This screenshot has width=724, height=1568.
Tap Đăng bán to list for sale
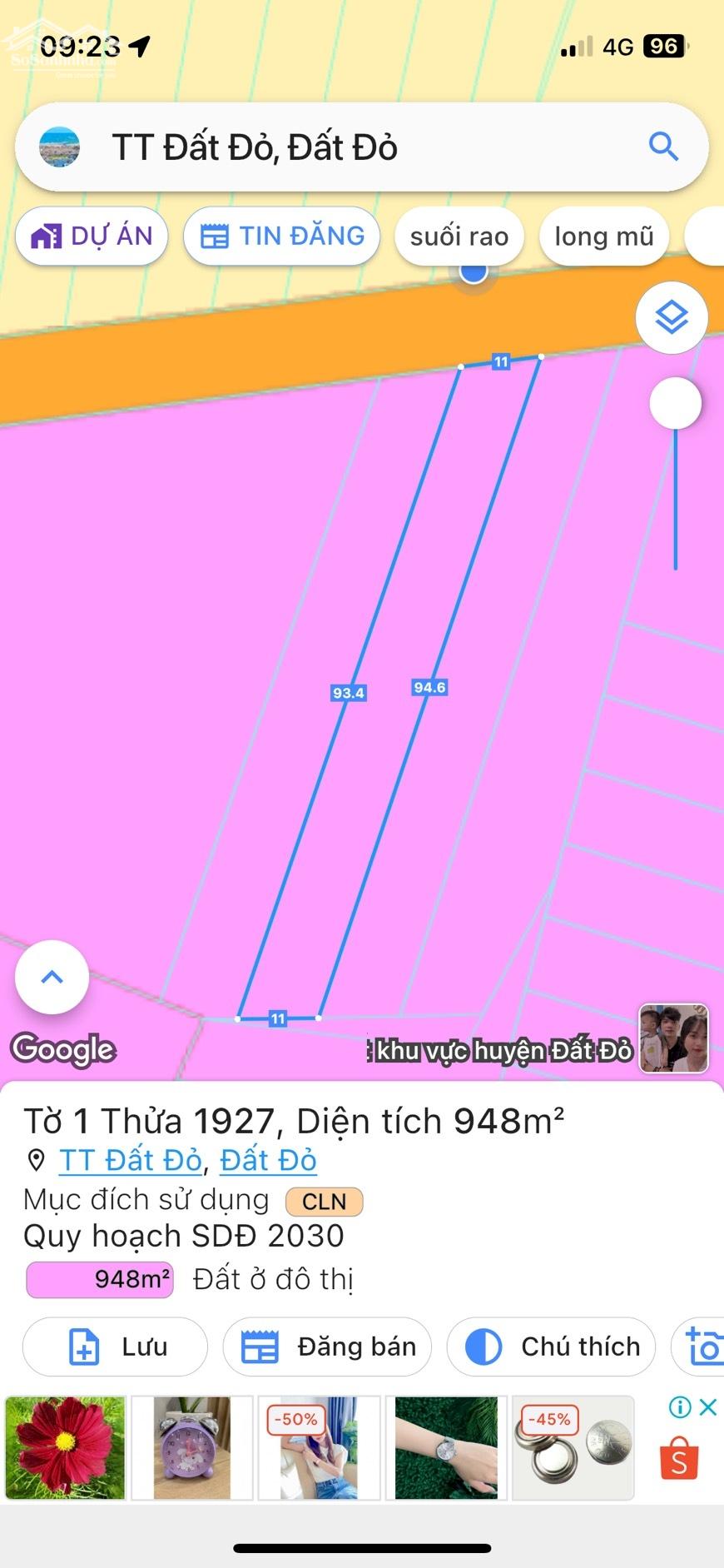(x=327, y=1346)
